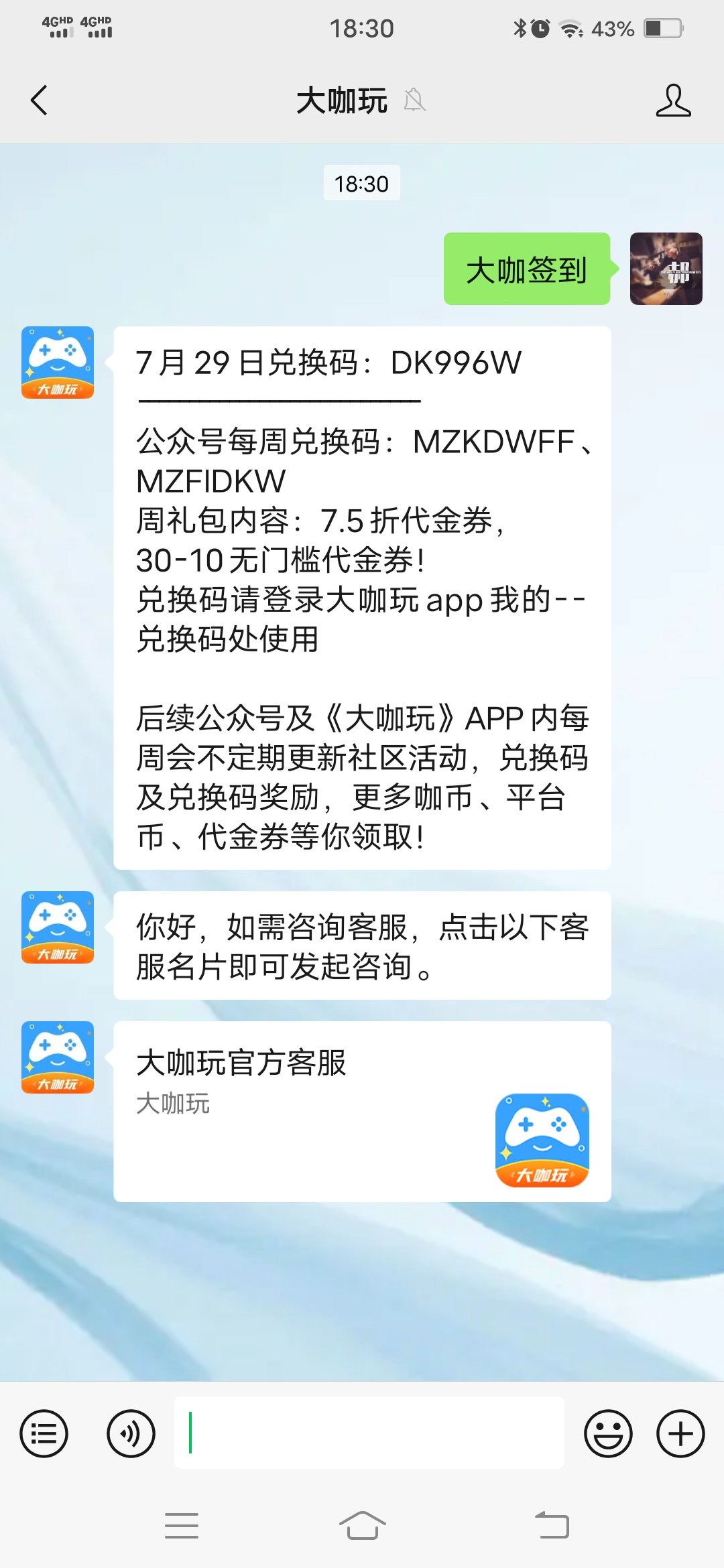Switch to voice message input
Screen dimensions: 724x1568
131,1434
